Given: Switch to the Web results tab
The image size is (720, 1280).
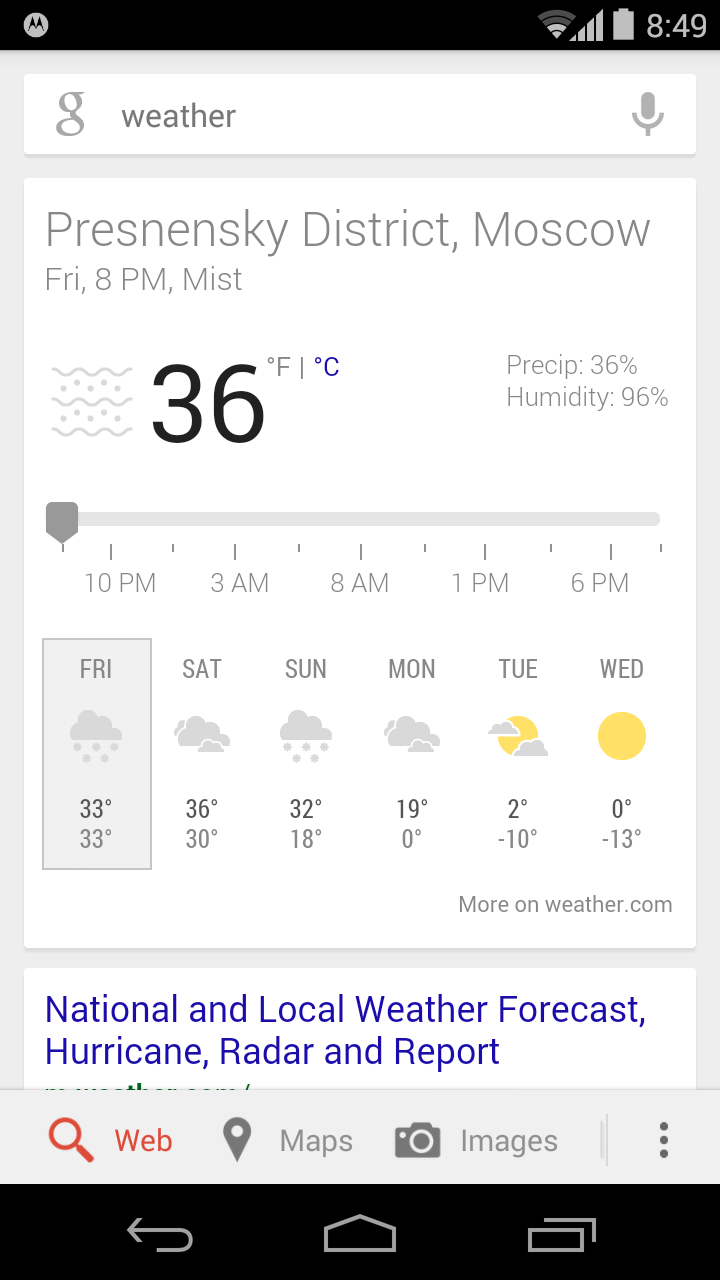Looking at the screenshot, I should (112, 1141).
